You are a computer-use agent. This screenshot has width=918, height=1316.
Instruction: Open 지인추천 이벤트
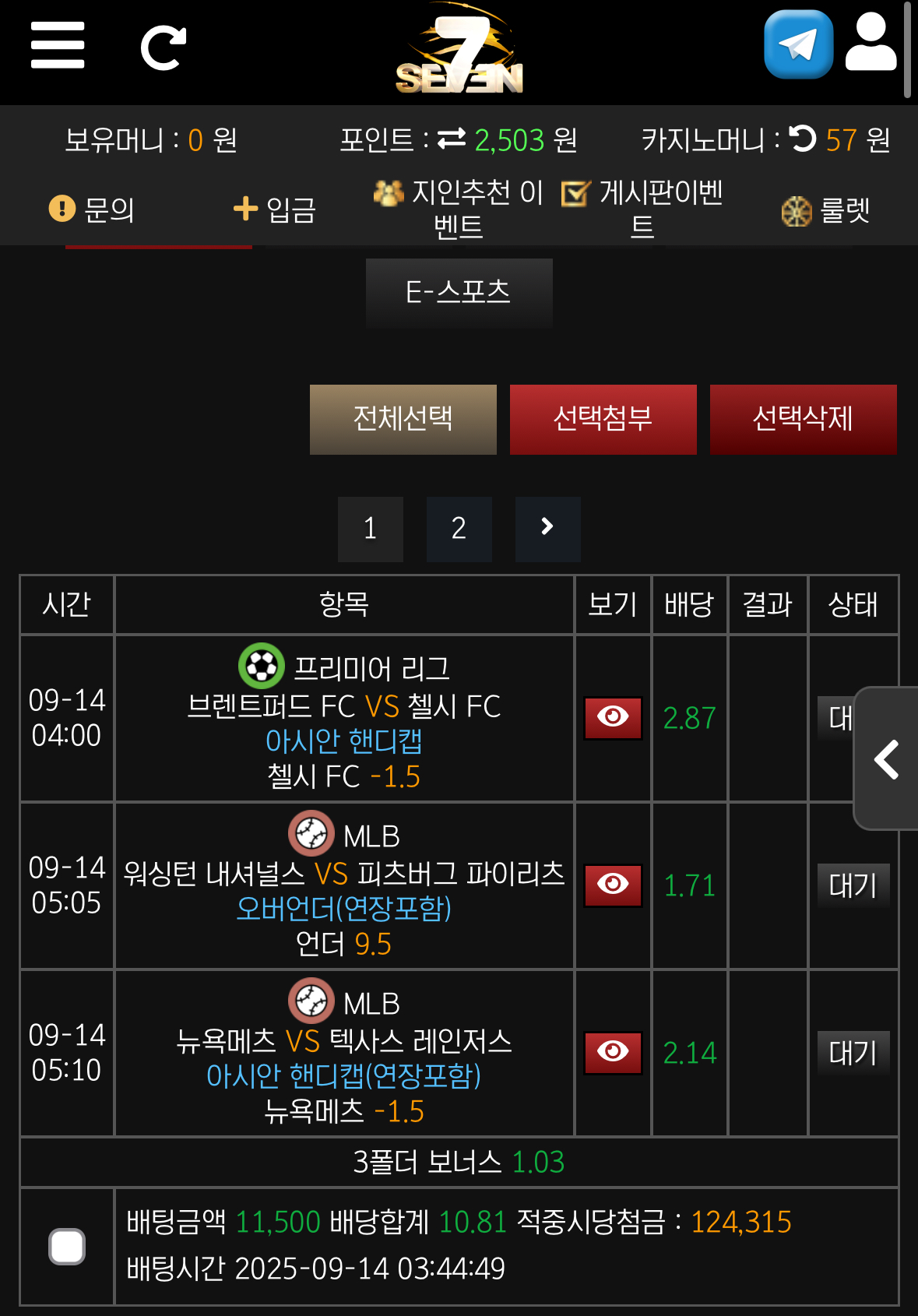pyautogui.click(x=459, y=209)
